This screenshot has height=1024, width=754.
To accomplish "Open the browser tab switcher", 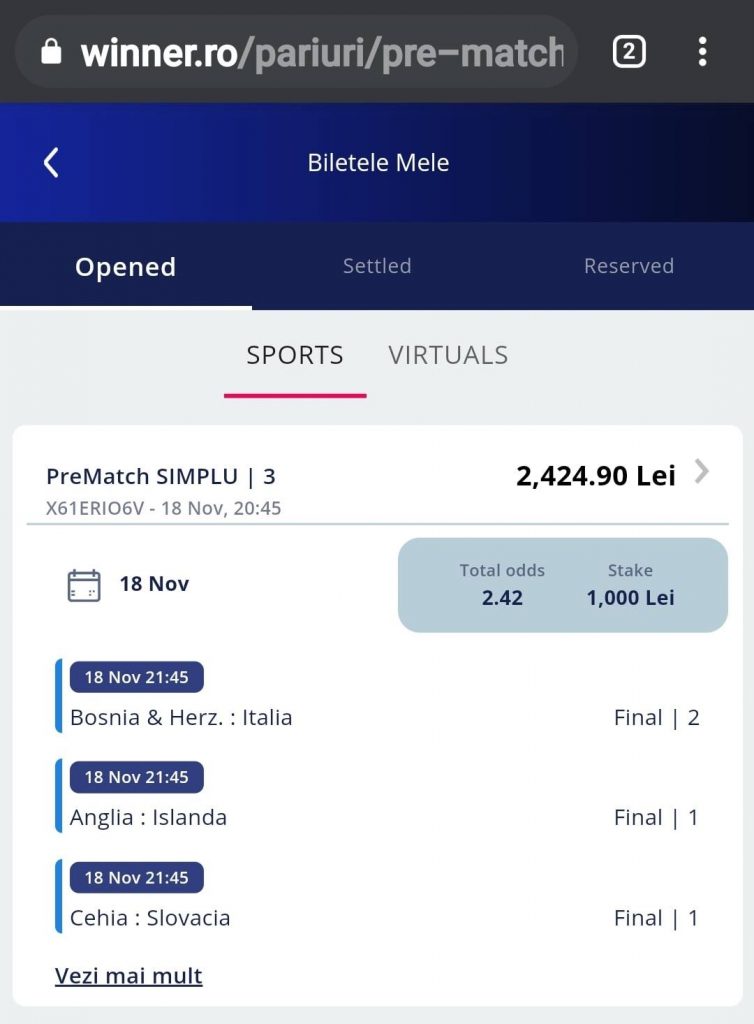I will coord(629,52).
